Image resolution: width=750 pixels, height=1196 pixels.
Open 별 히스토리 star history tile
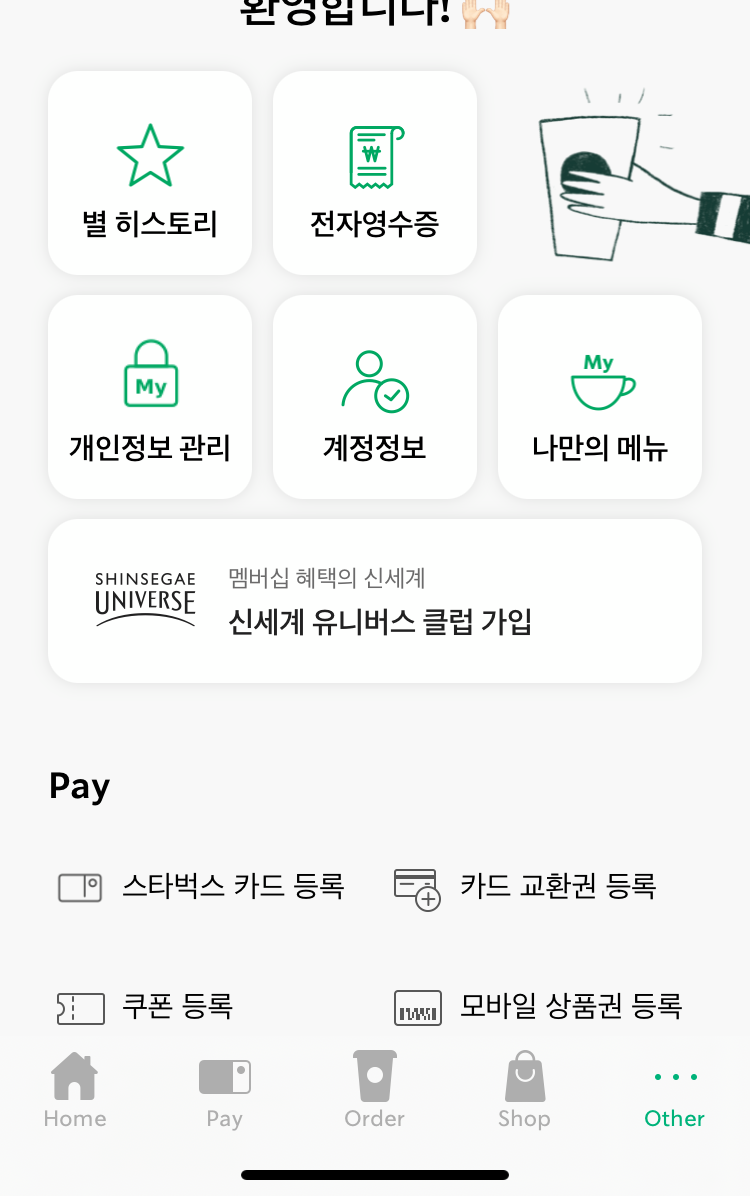click(x=150, y=174)
